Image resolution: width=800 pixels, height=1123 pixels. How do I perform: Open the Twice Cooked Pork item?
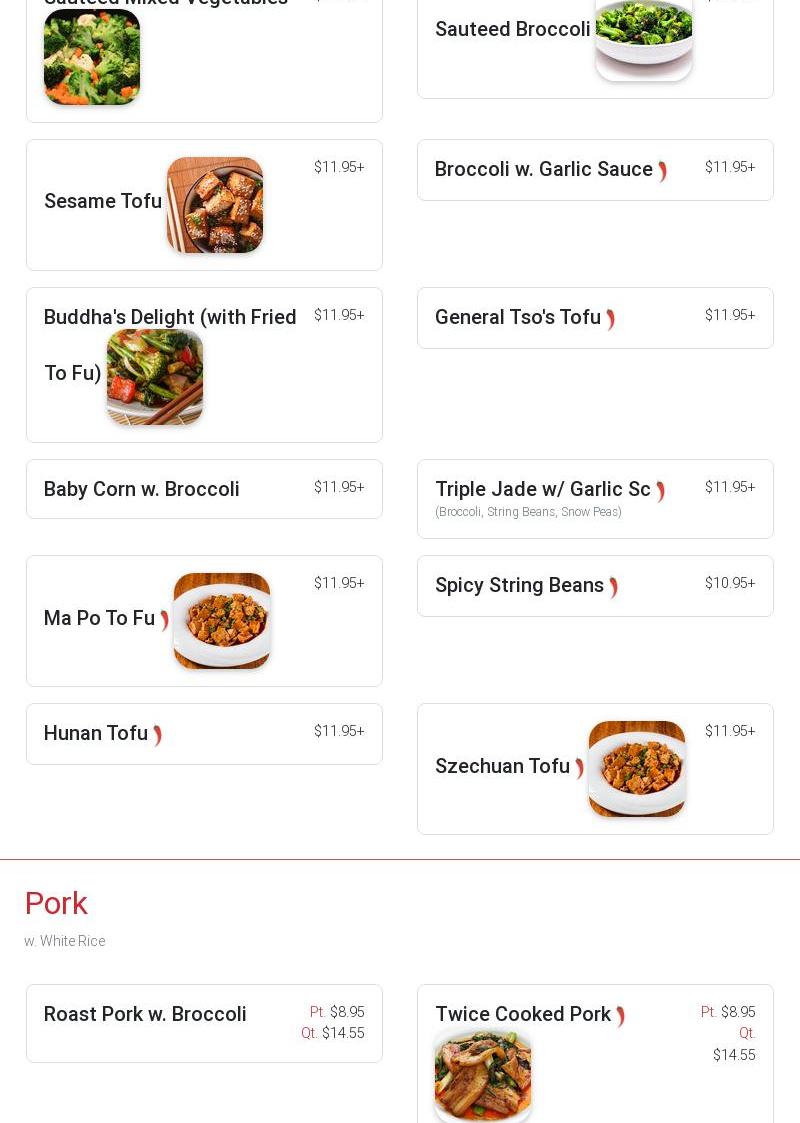click(594, 1050)
